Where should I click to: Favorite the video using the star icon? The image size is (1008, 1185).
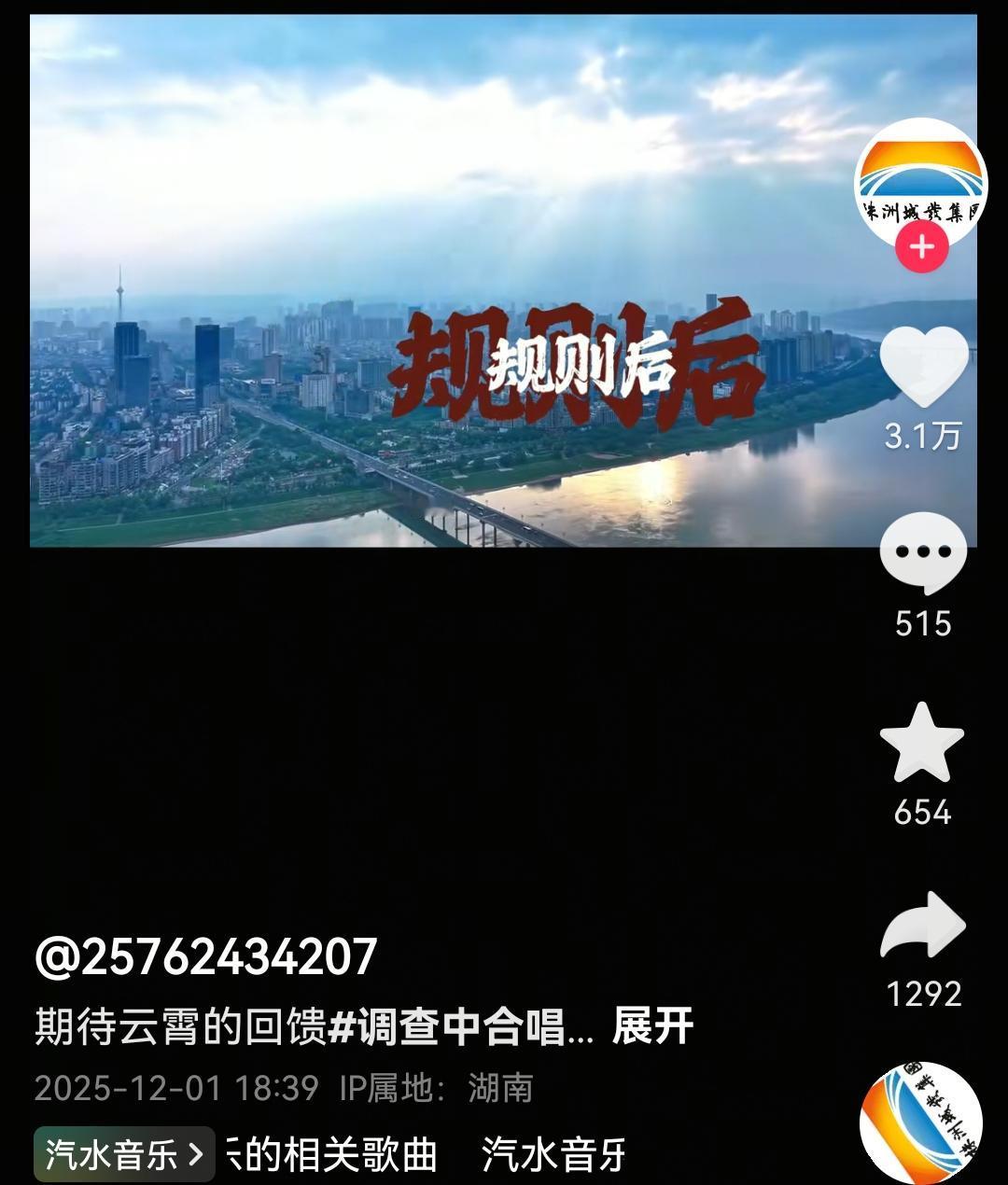click(922, 740)
